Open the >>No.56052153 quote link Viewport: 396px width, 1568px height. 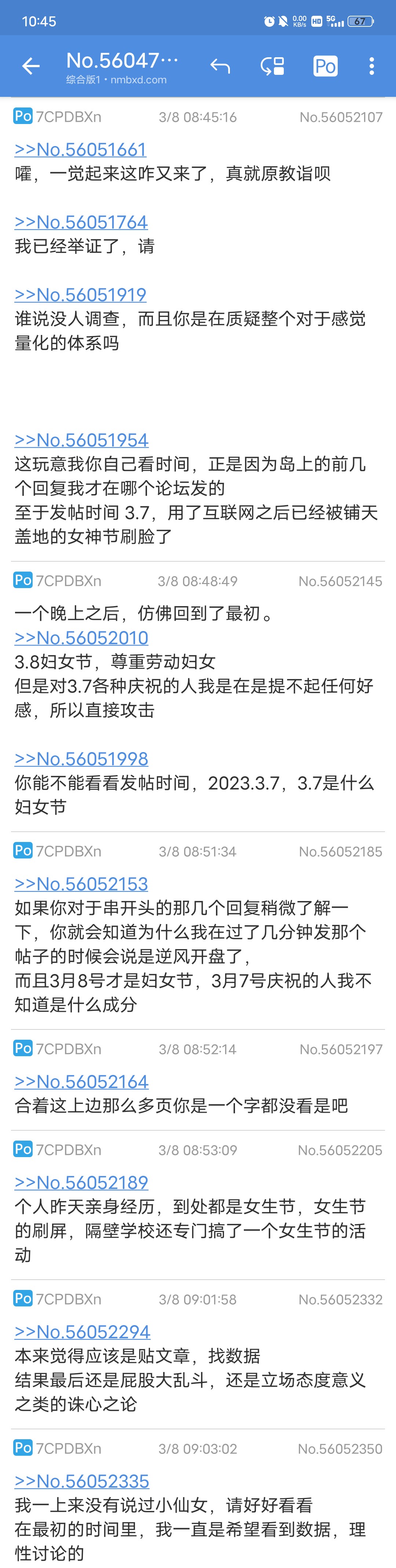pos(81,883)
